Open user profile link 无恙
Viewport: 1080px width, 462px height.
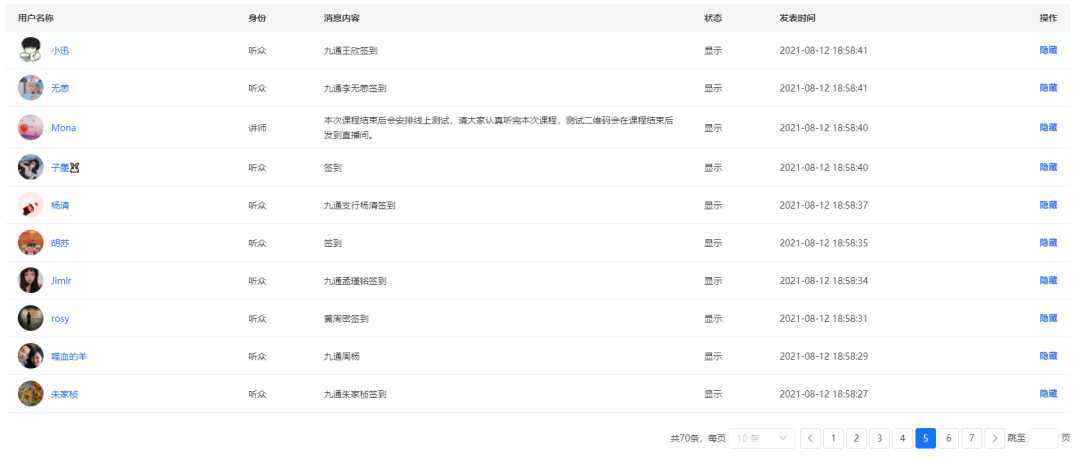click(x=60, y=88)
